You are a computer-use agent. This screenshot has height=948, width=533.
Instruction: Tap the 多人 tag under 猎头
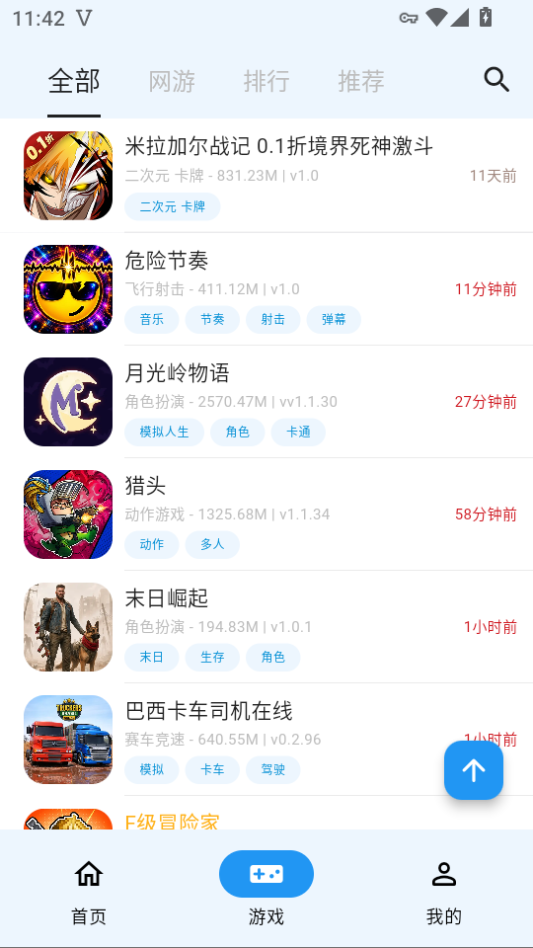(212, 545)
